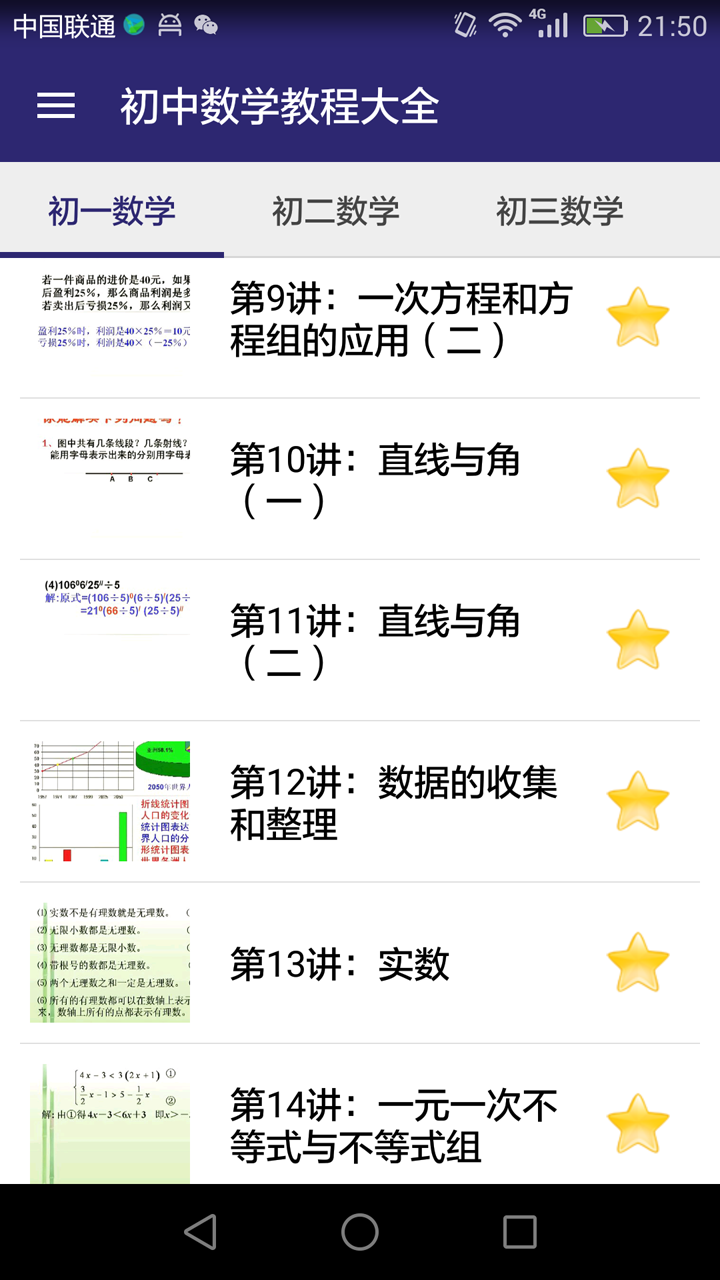The width and height of the screenshot is (720, 1280).
Task: Select the 初一数学 tab
Action: [x=110, y=210]
